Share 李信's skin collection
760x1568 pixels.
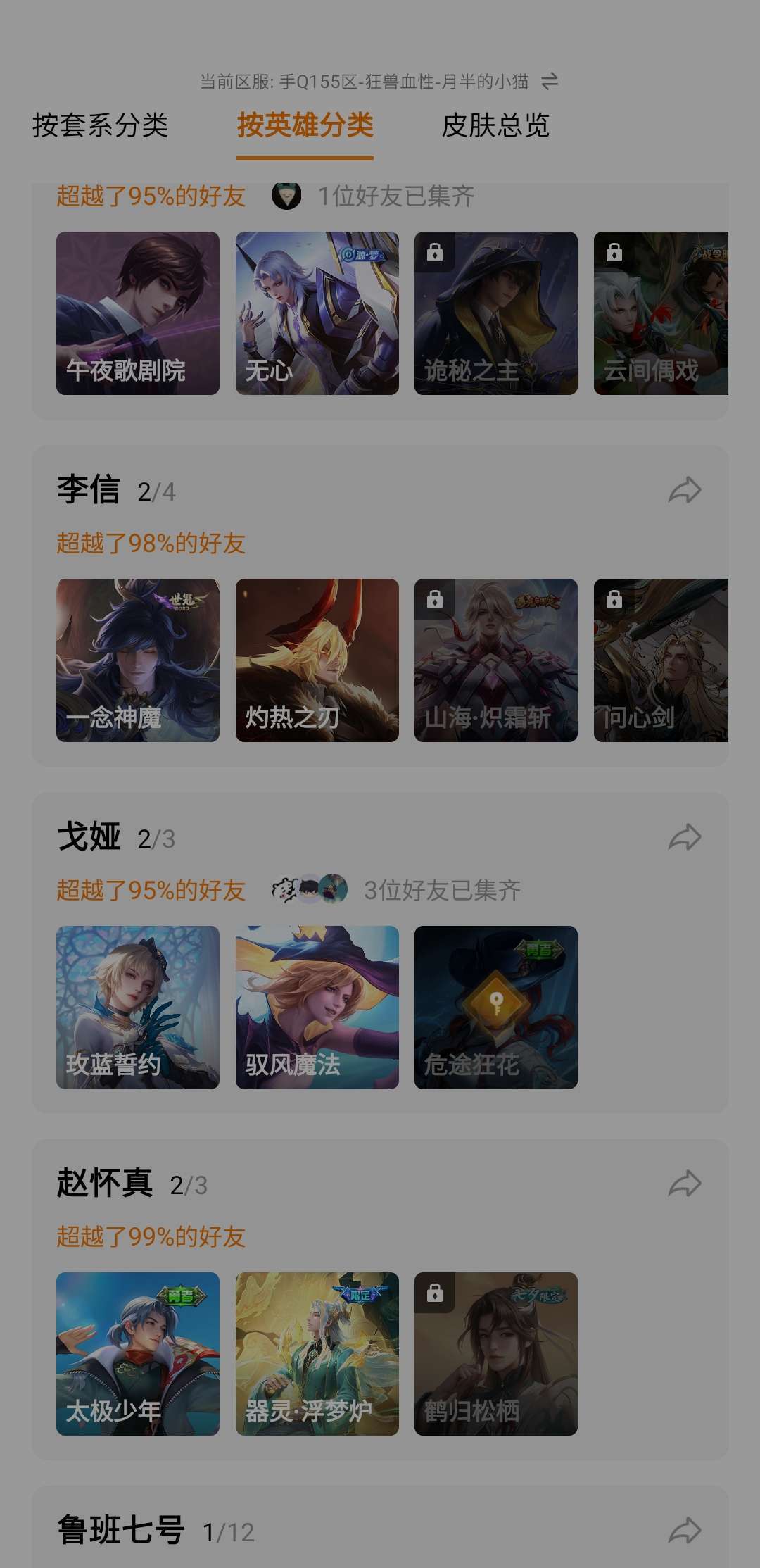coord(685,490)
